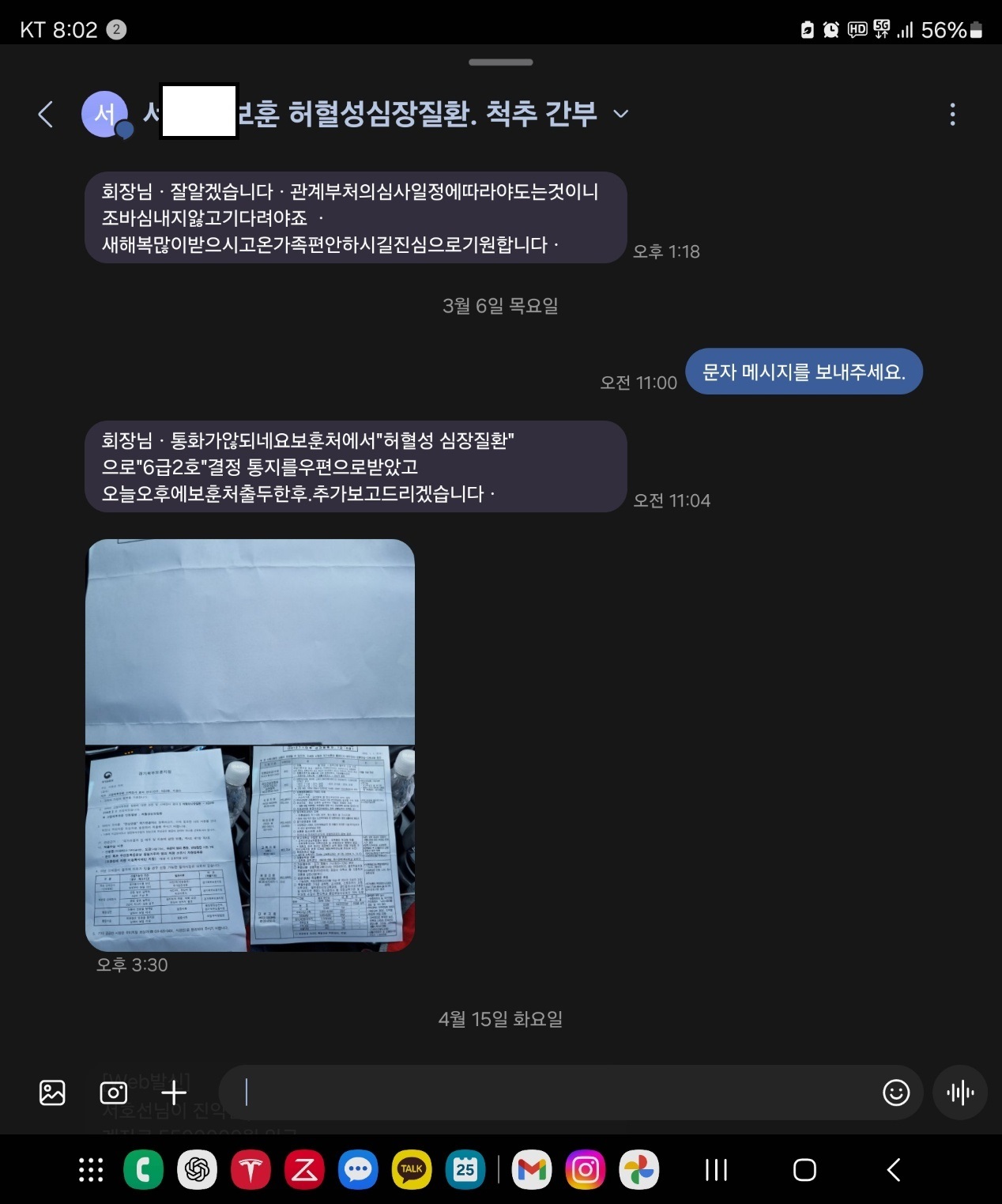Open the app drawer grid
This screenshot has height=1204, width=1002.
(91, 1170)
